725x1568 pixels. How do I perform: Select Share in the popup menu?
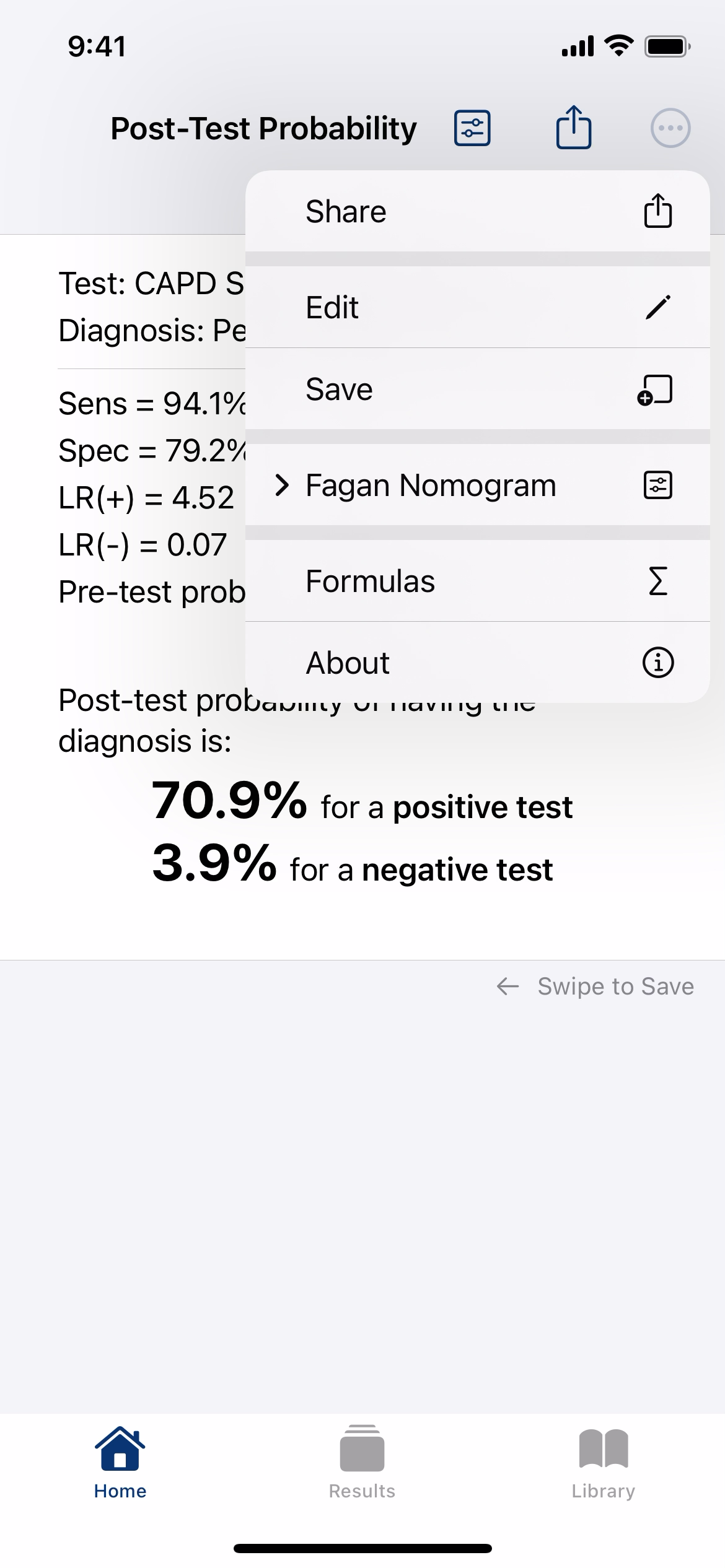(477, 211)
